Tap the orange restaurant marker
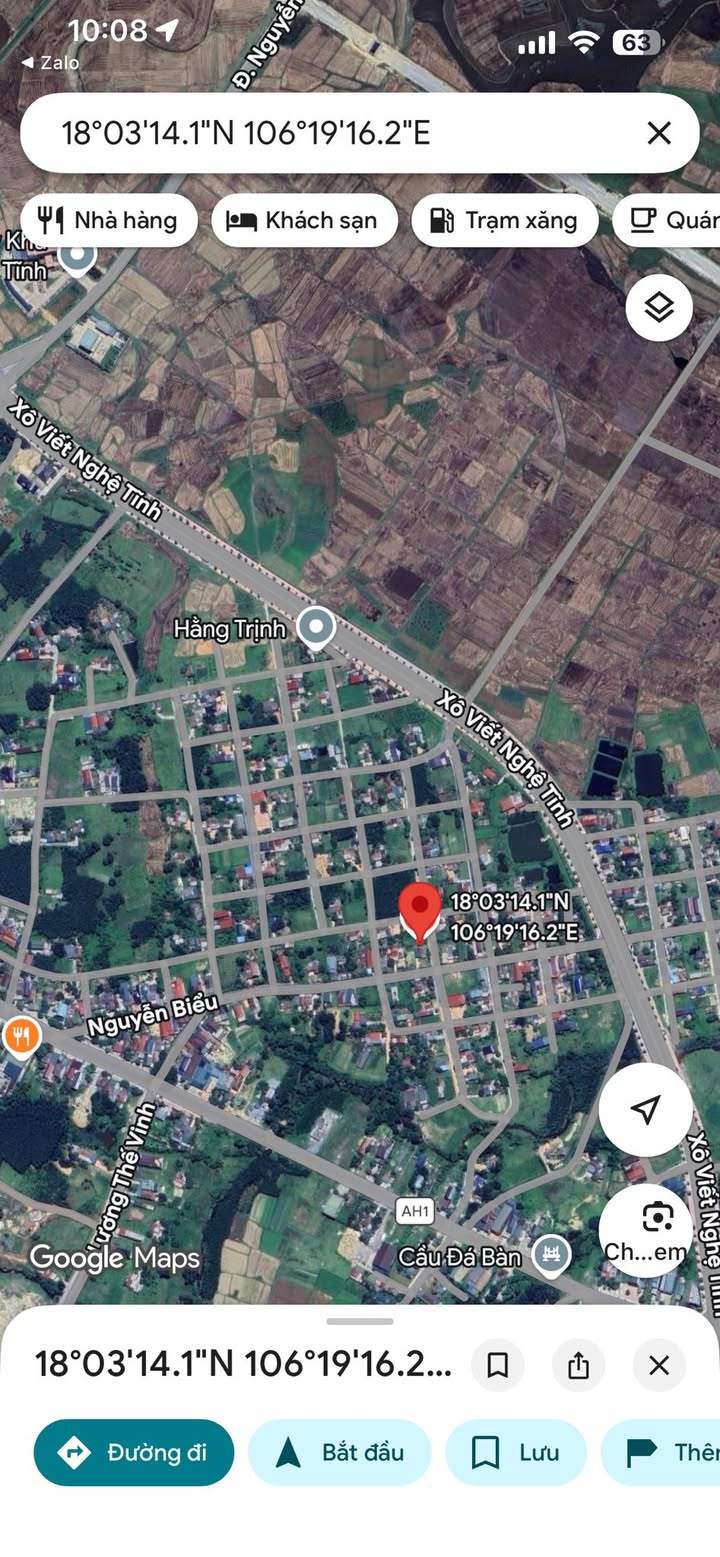 pyautogui.click(x=21, y=1037)
